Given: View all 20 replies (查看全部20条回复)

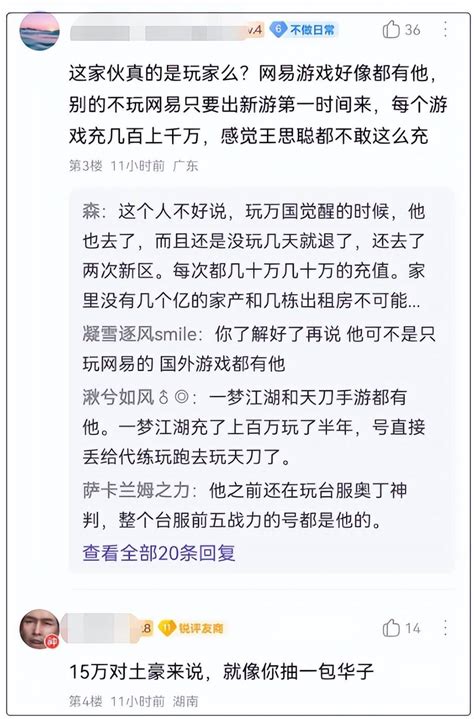Looking at the screenshot, I should (159, 553).
